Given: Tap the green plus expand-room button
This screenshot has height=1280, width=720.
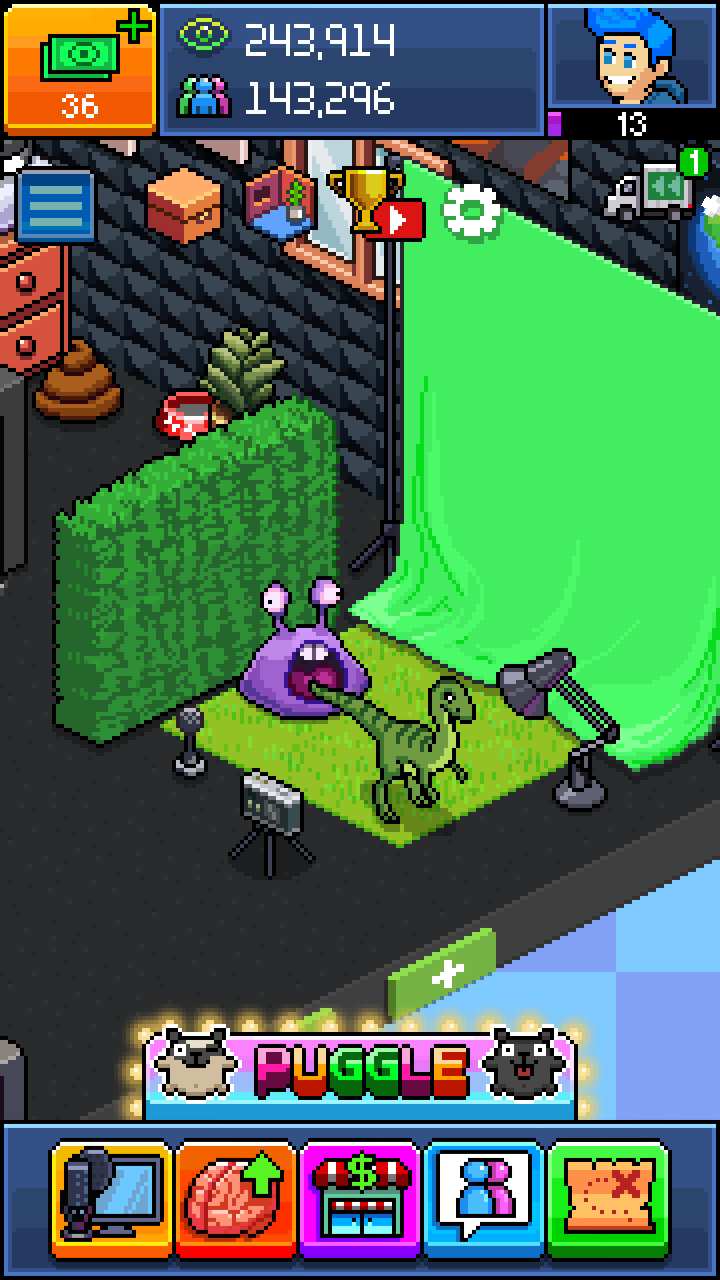Looking at the screenshot, I should pos(443,973).
